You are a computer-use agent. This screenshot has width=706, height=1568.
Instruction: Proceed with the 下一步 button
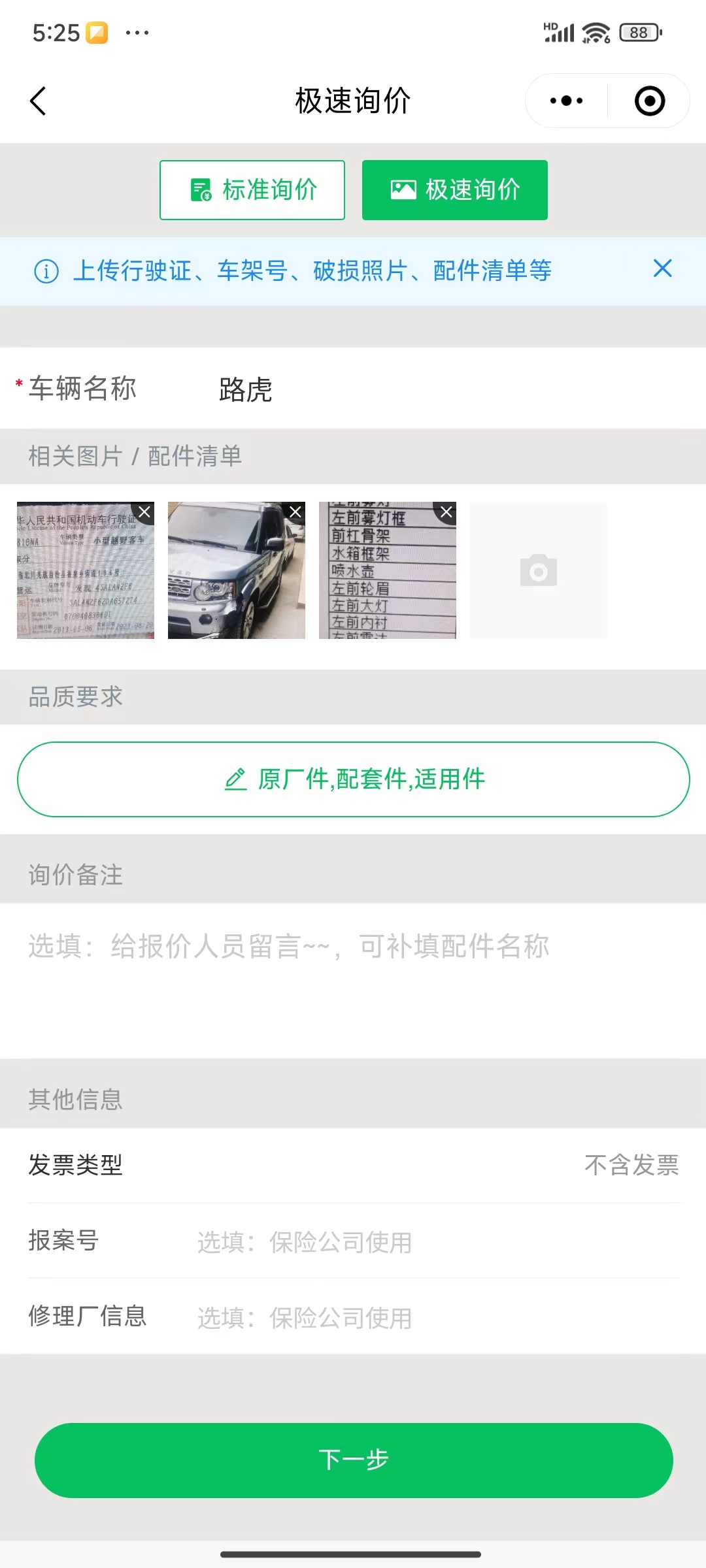pyautogui.click(x=353, y=1460)
